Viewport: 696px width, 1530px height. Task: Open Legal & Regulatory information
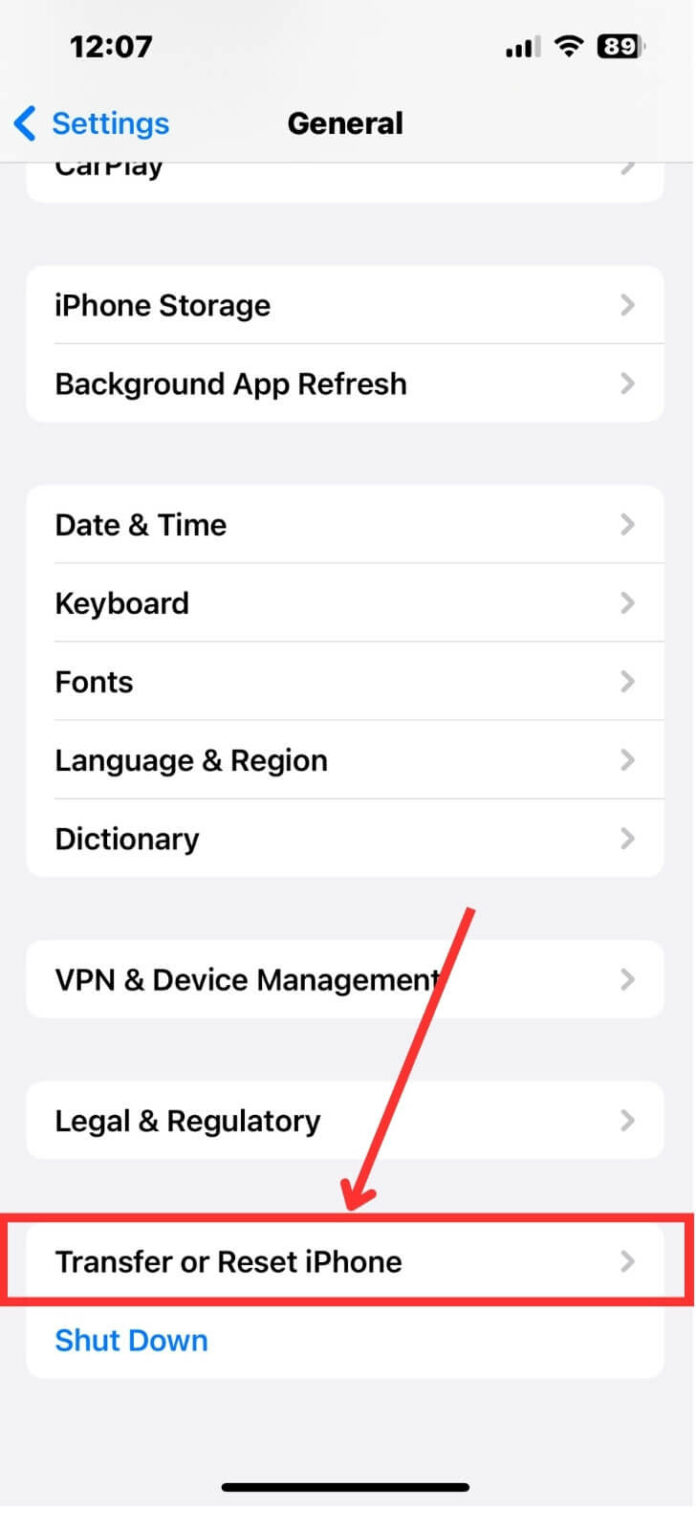[344, 1120]
